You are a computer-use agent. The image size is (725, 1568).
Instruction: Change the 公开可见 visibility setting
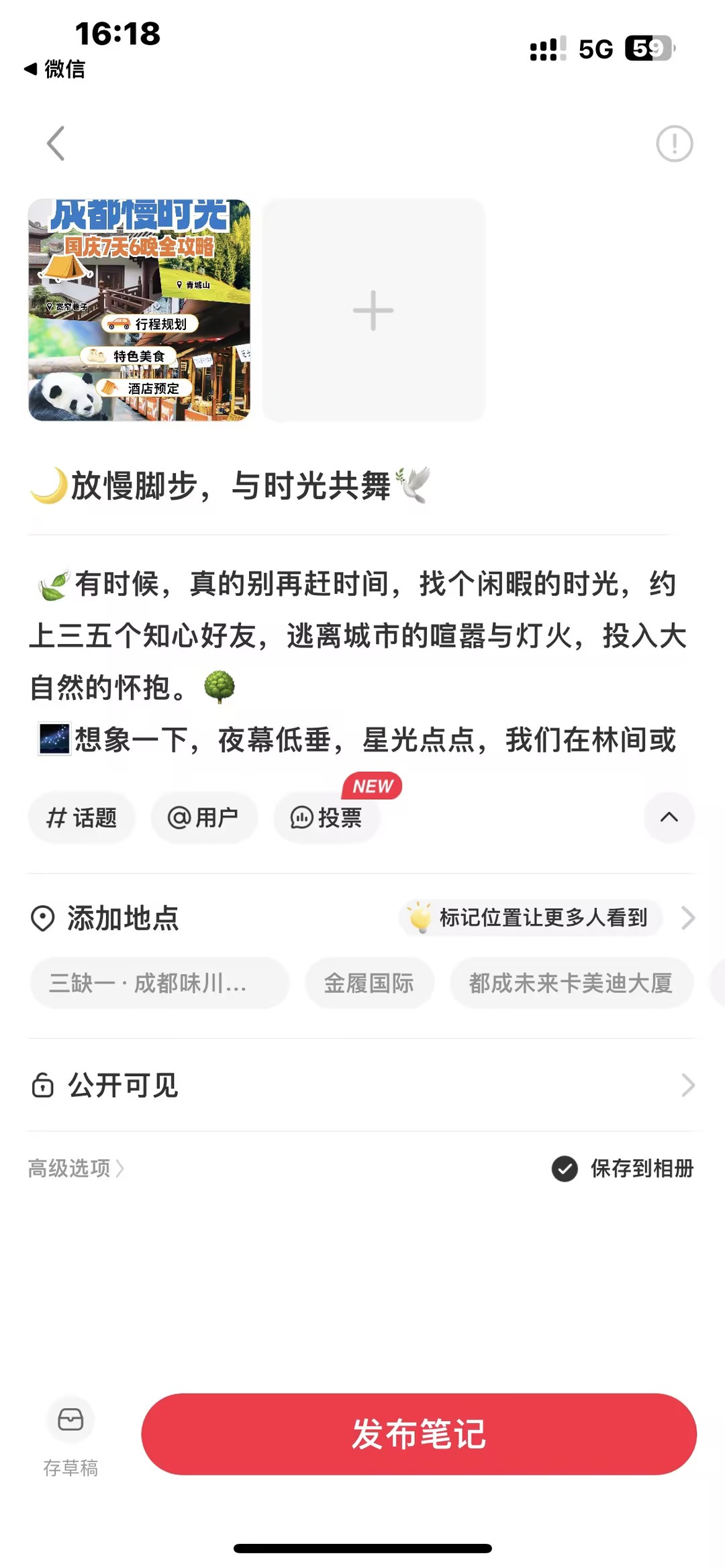(123, 1085)
